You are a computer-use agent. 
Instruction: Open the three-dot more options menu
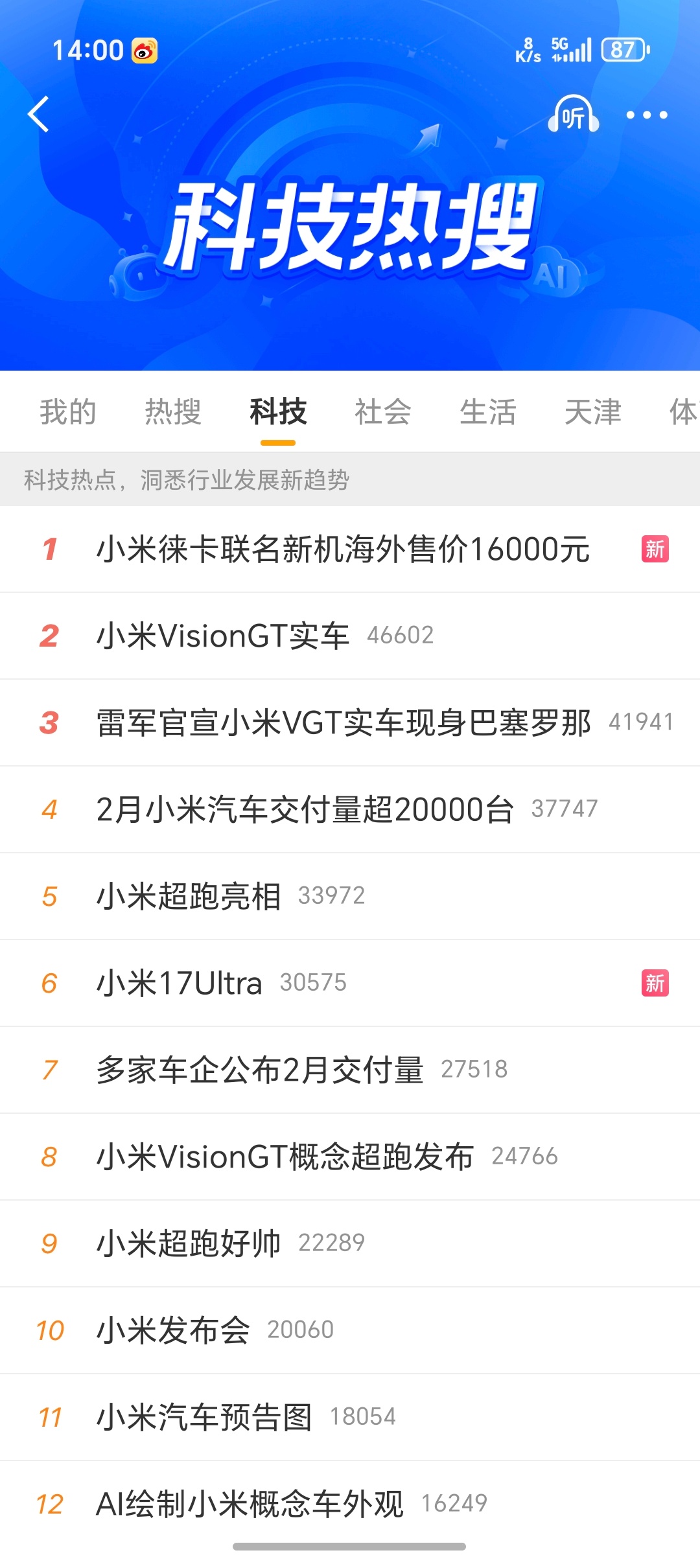(x=646, y=115)
